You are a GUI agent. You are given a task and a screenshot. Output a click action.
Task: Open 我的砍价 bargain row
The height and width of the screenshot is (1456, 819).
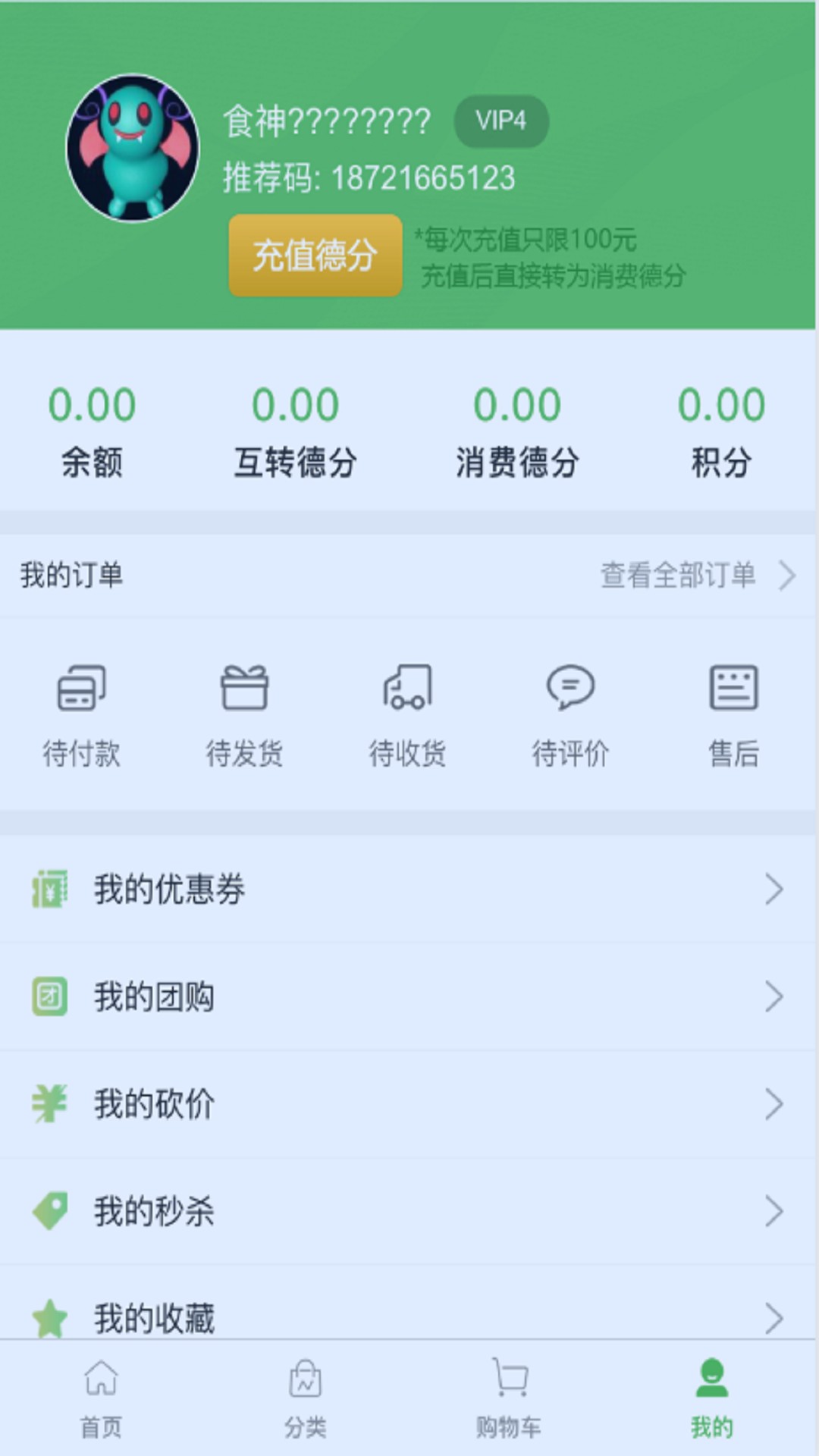pos(408,1104)
